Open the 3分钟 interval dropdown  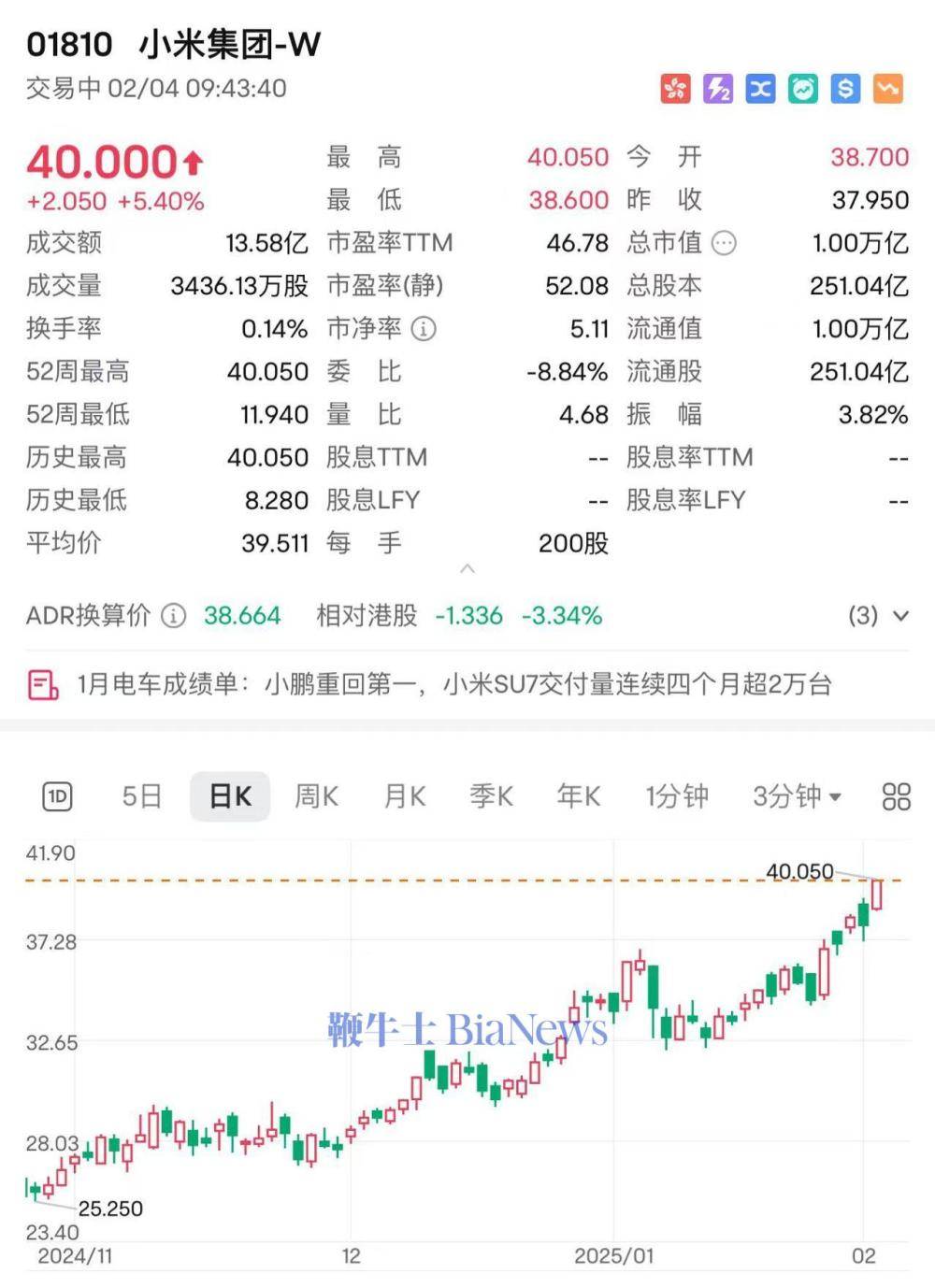point(797,796)
